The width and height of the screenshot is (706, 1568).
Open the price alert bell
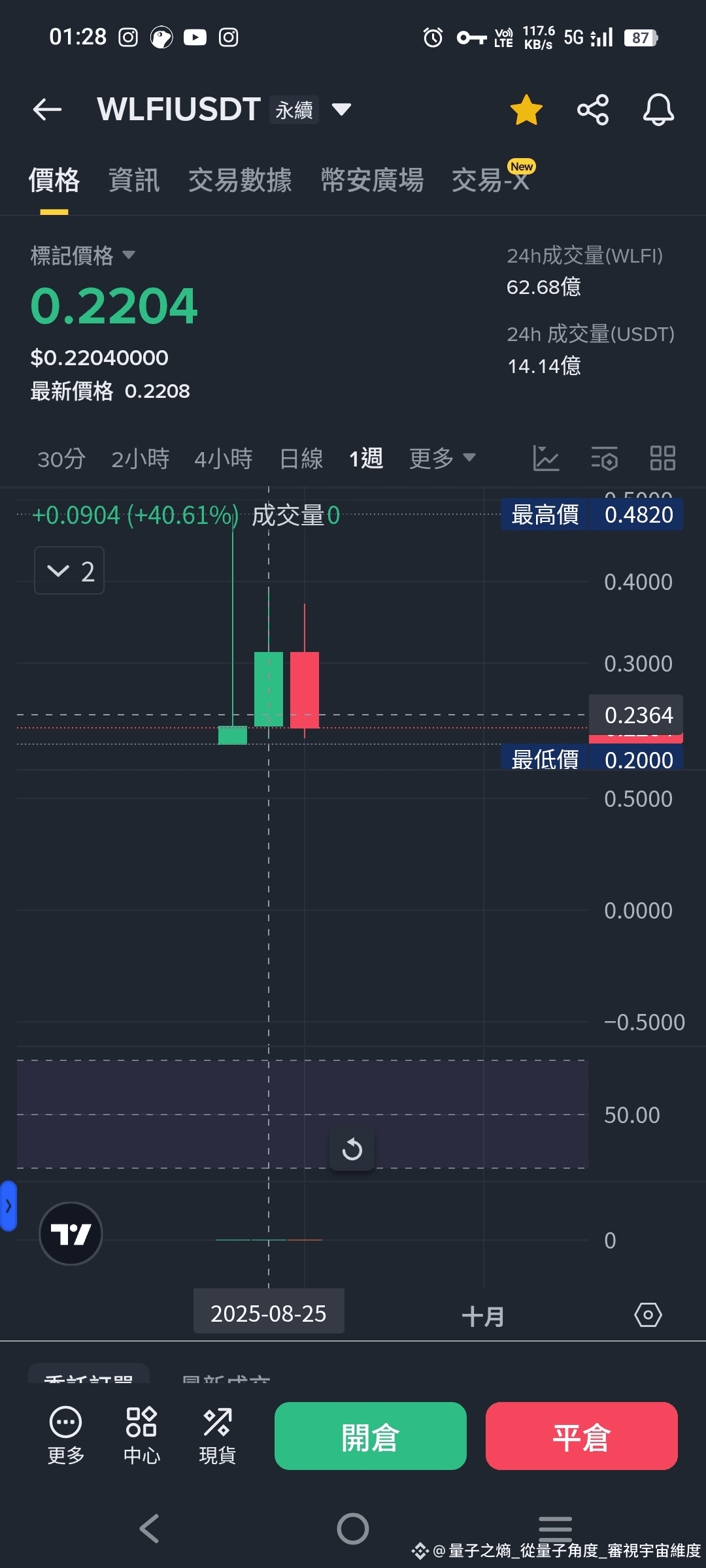(x=658, y=109)
